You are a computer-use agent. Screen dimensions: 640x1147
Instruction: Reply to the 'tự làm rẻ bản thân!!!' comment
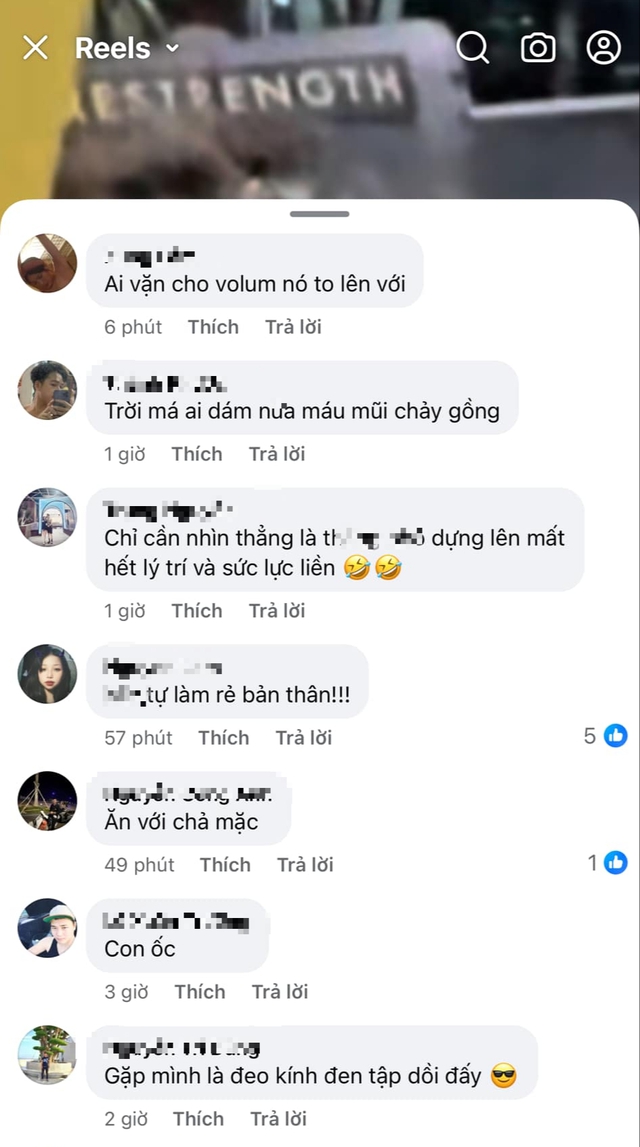point(304,738)
